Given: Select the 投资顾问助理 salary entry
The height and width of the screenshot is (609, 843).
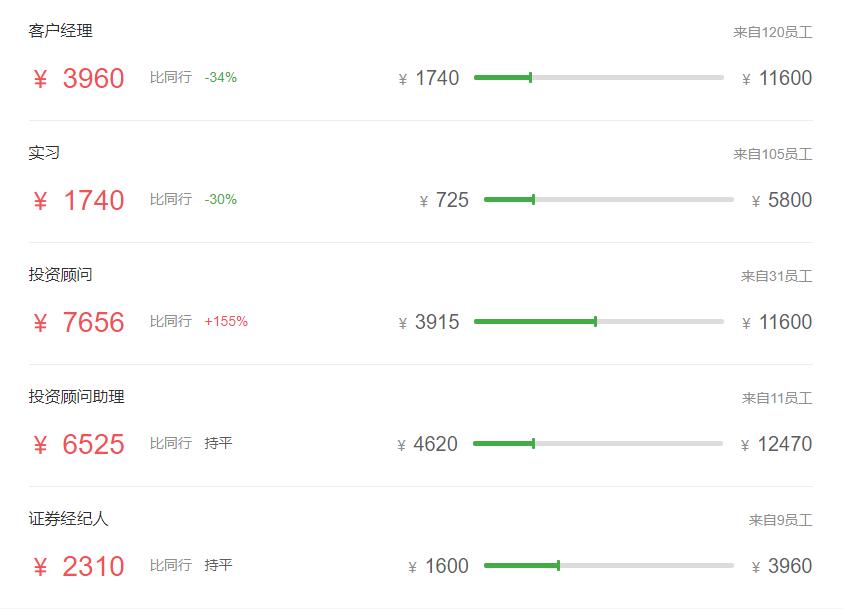Looking at the screenshot, I should point(76,397).
